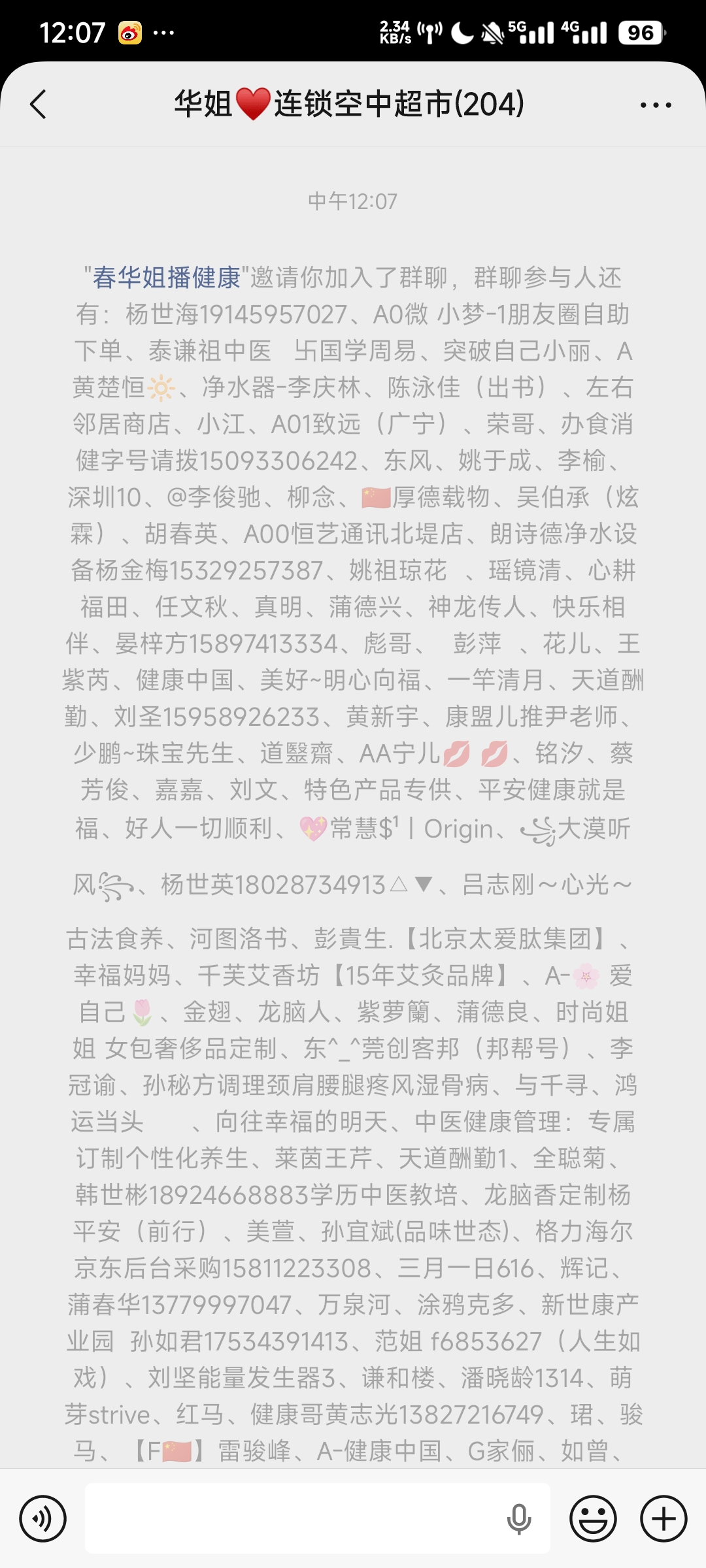Open the plus attachments menu
The width and height of the screenshot is (706, 1568).
[664, 1519]
